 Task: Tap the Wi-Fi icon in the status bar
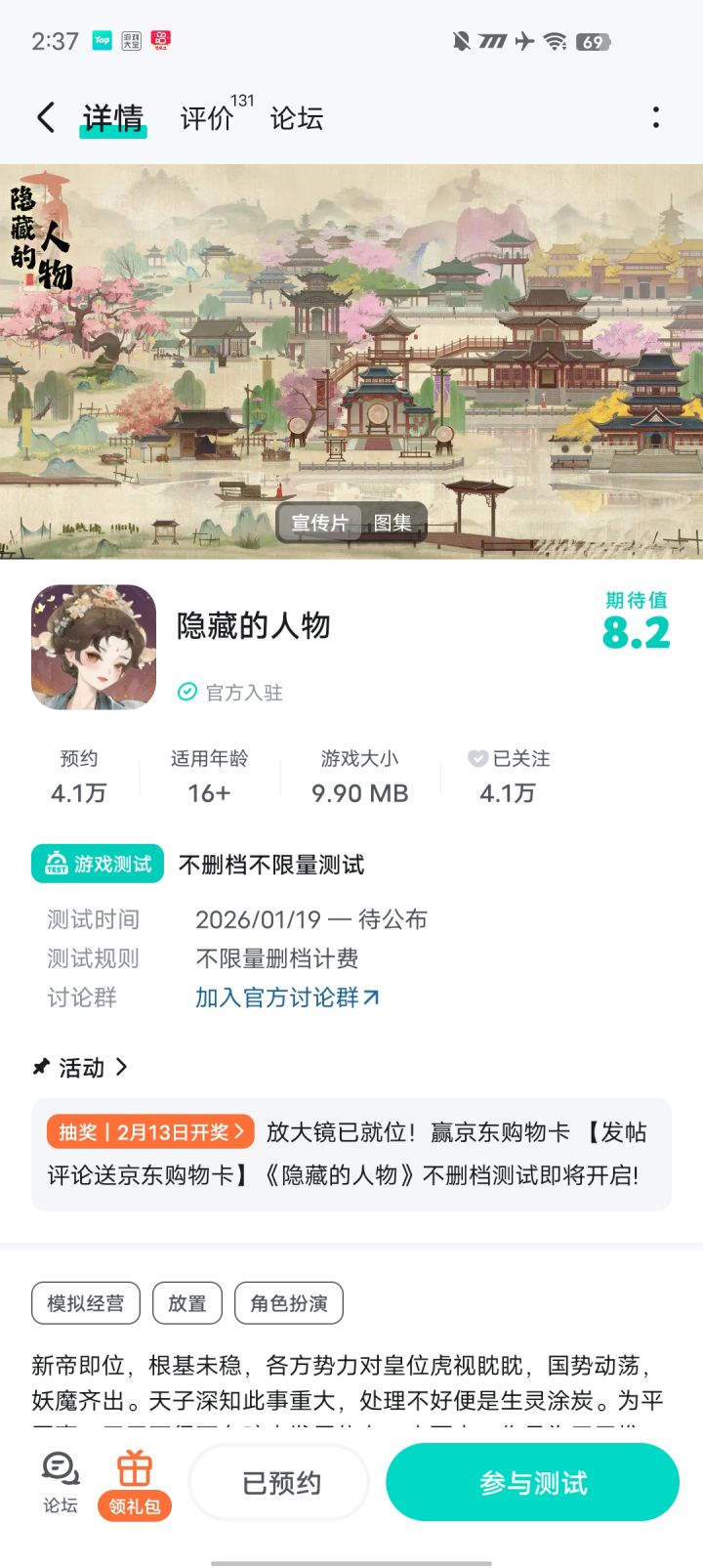coord(557,41)
